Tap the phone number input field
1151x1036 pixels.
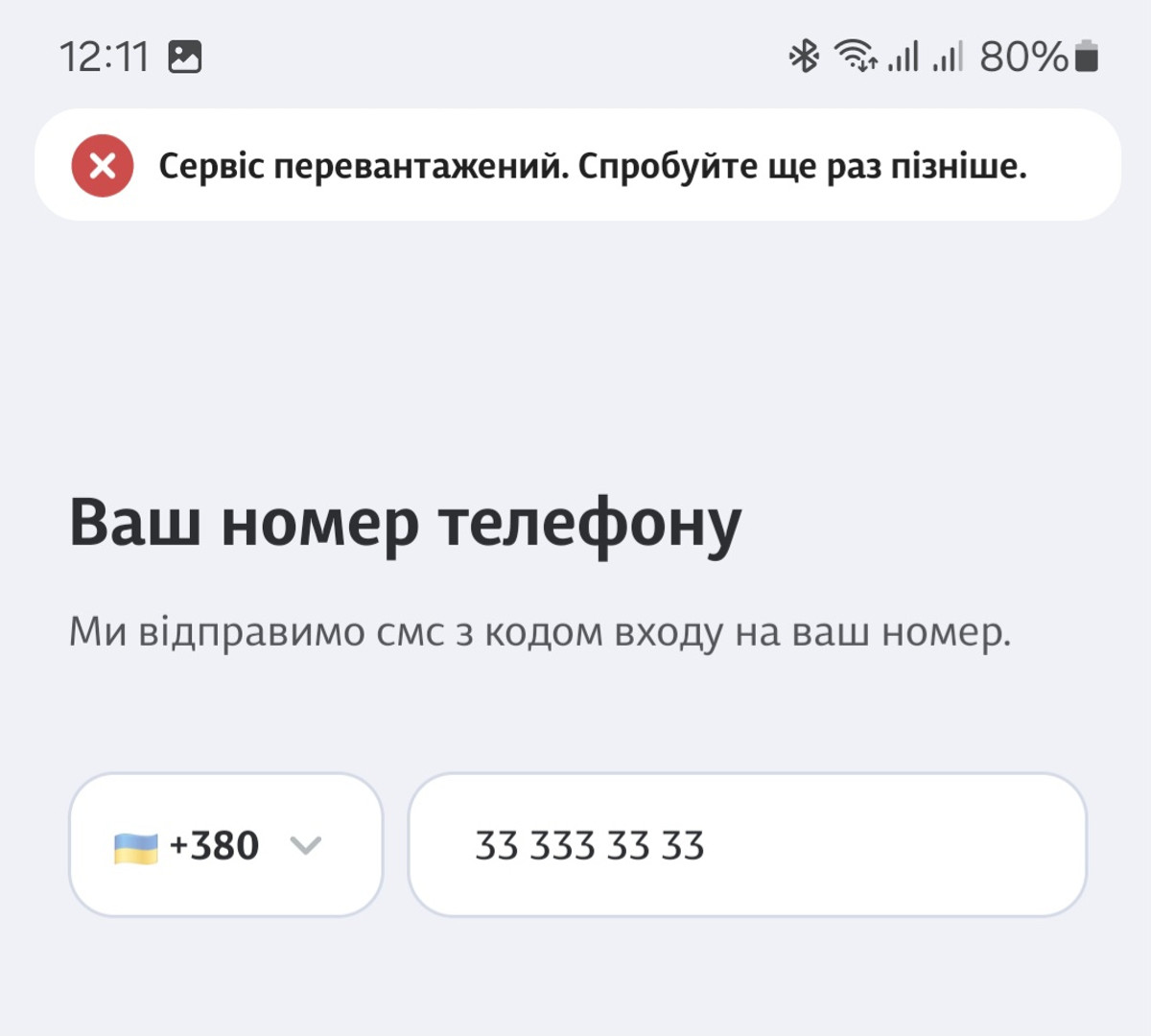click(x=746, y=845)
